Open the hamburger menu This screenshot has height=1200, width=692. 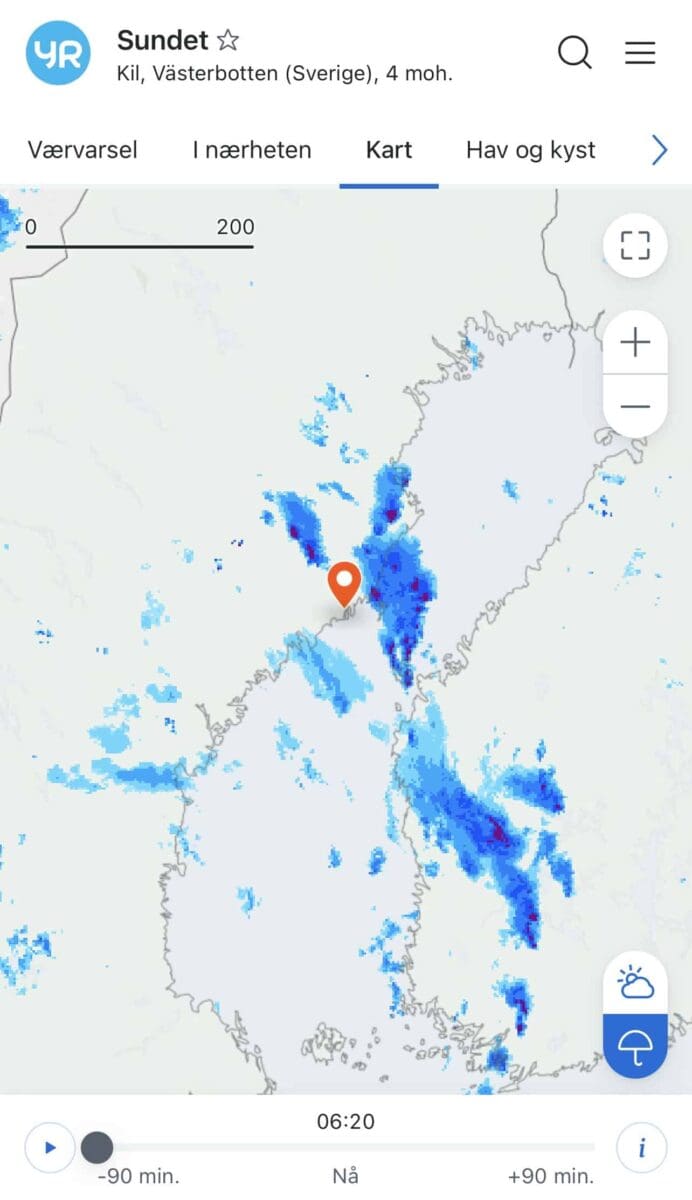640,52
